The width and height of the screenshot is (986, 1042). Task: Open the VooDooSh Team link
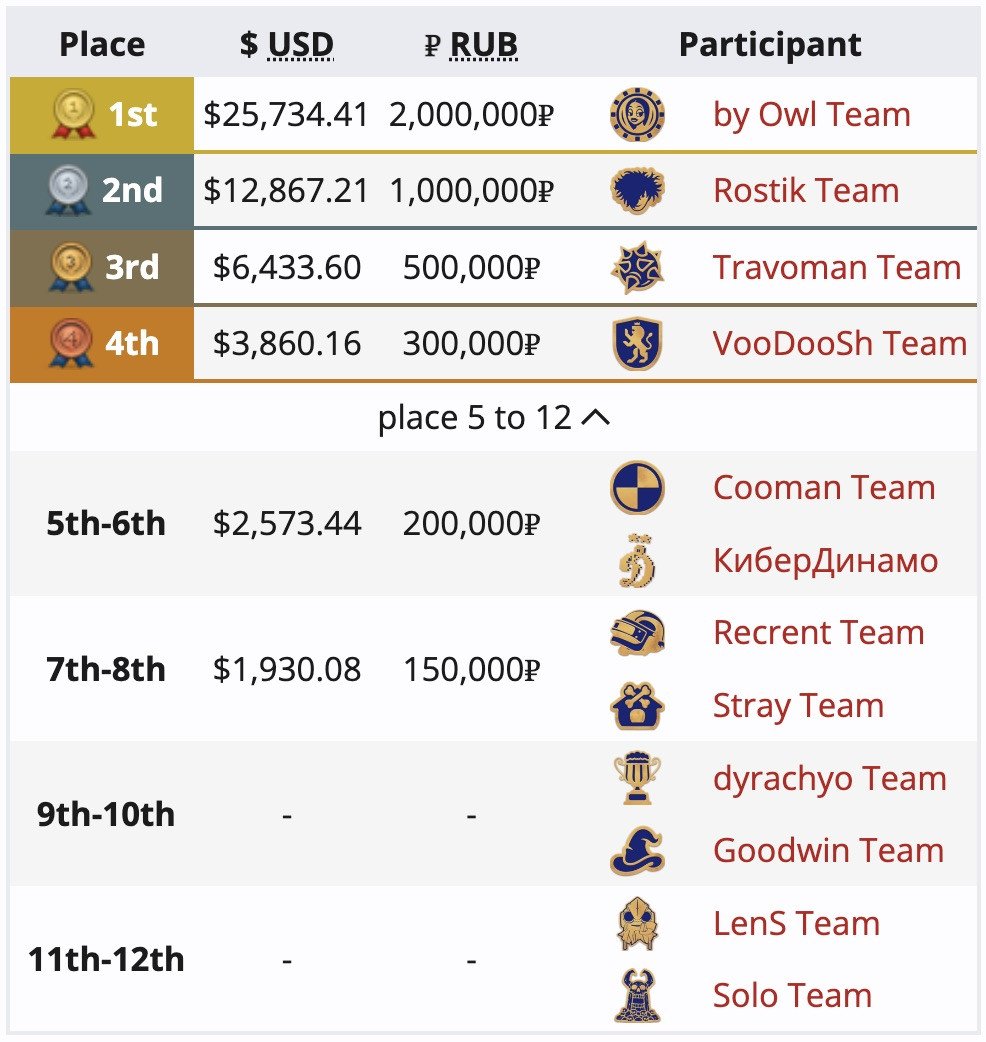coord(839,344)
